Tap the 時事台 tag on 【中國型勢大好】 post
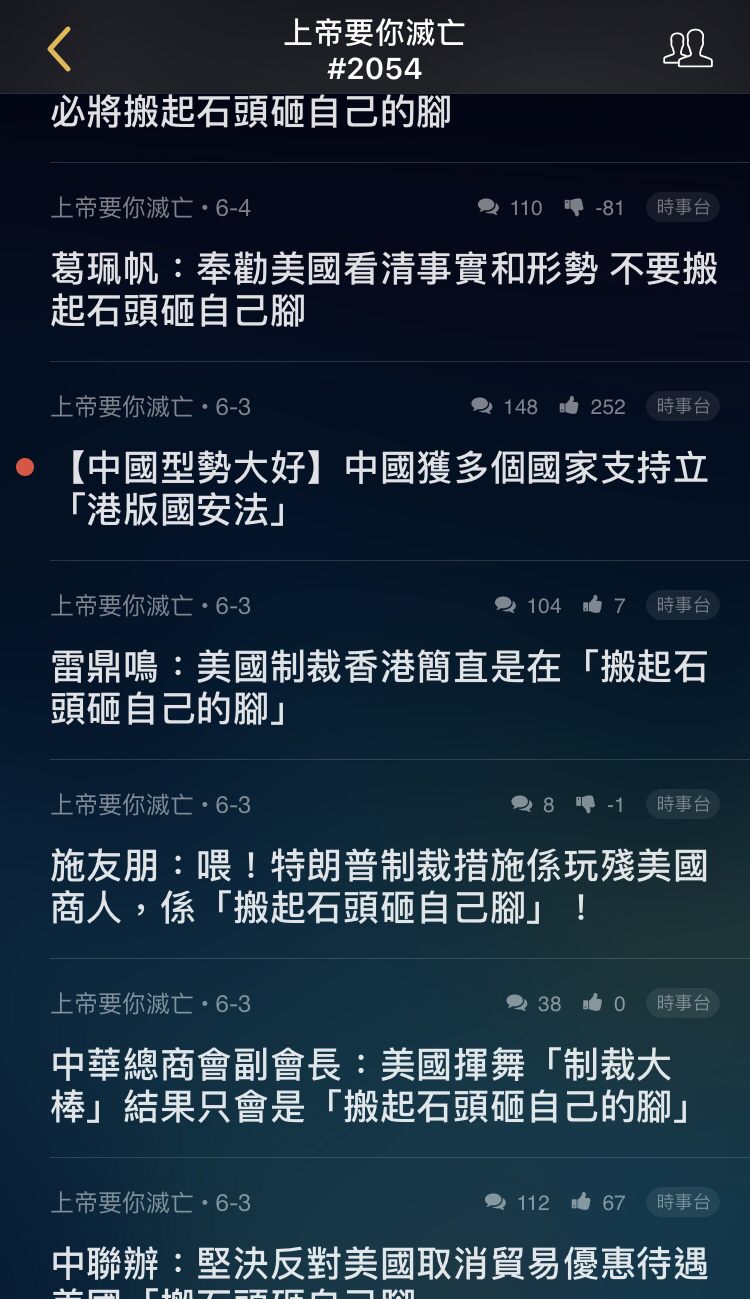This screenshot has height=1299, width=750. [683, 406]
